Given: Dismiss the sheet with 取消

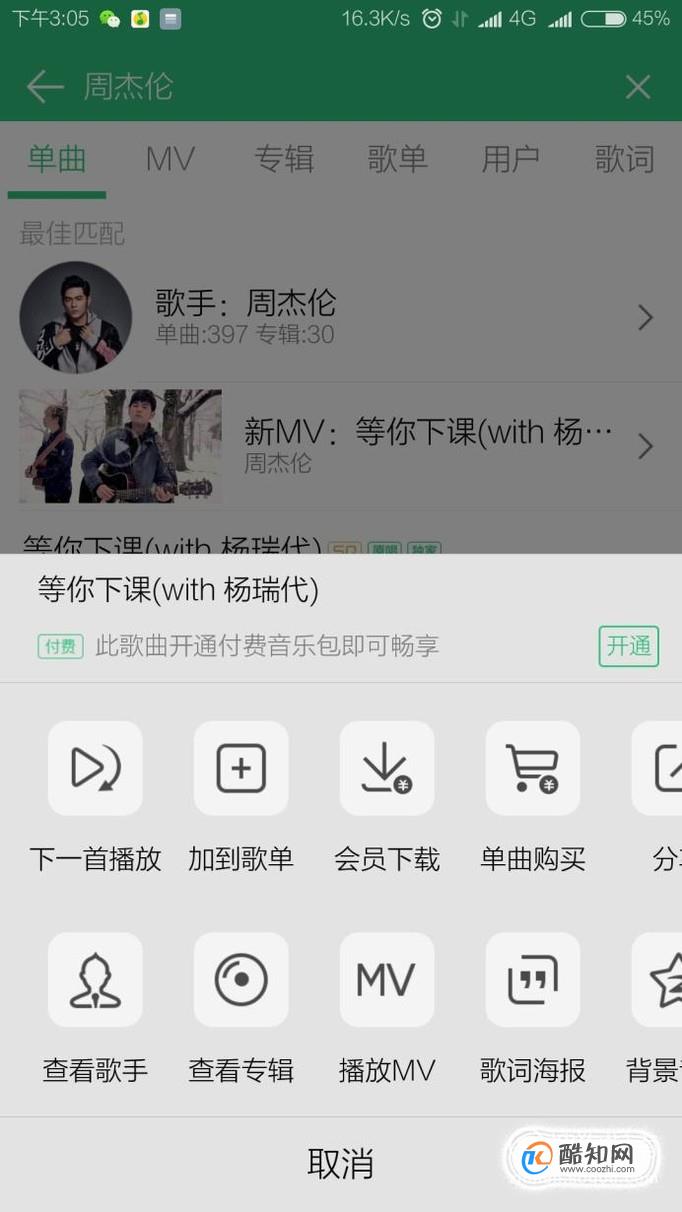Looking at the screenshot, I should tap(340, 1164).
